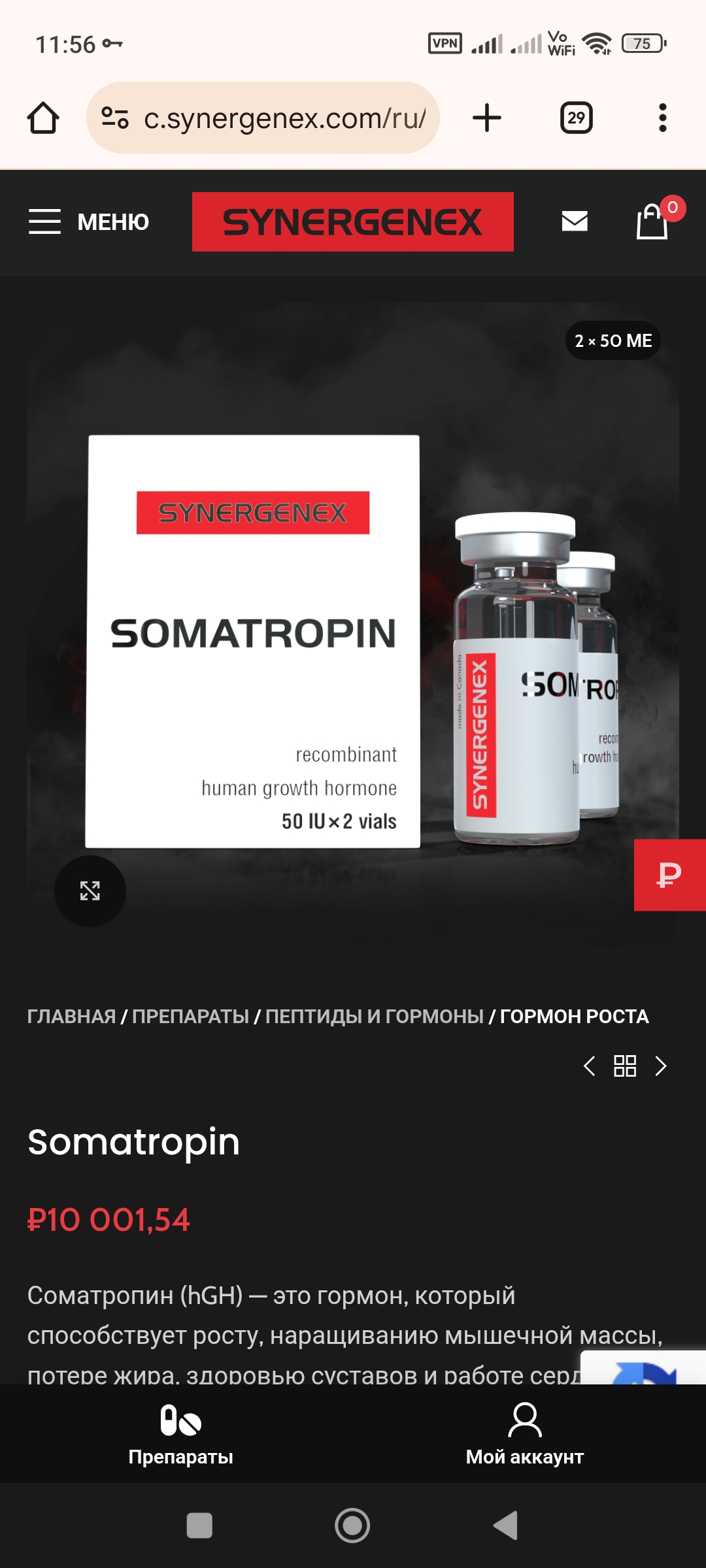Return to the product grid
Screen dimensions: 706x1568
[625, 1066]
